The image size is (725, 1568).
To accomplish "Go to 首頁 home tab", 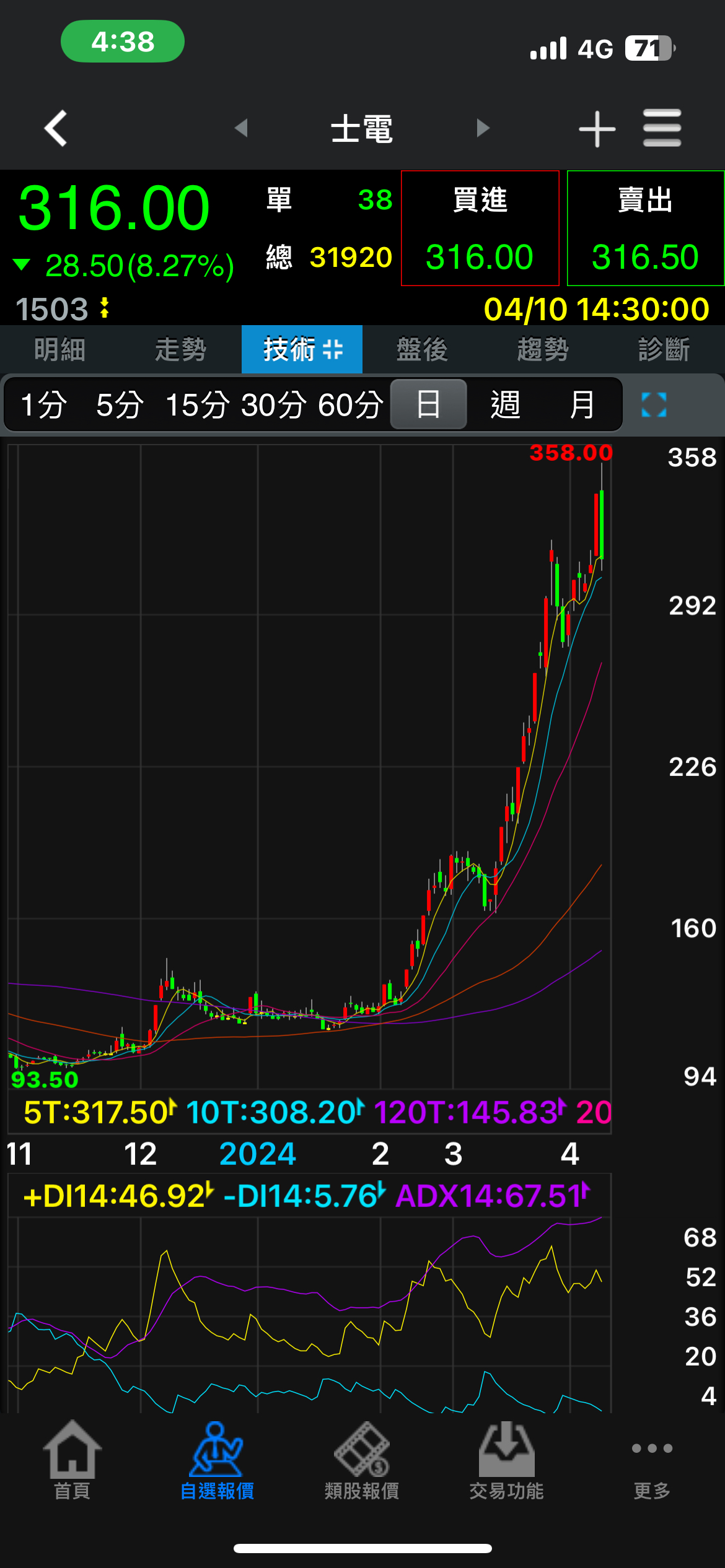I will [72, 1461].
